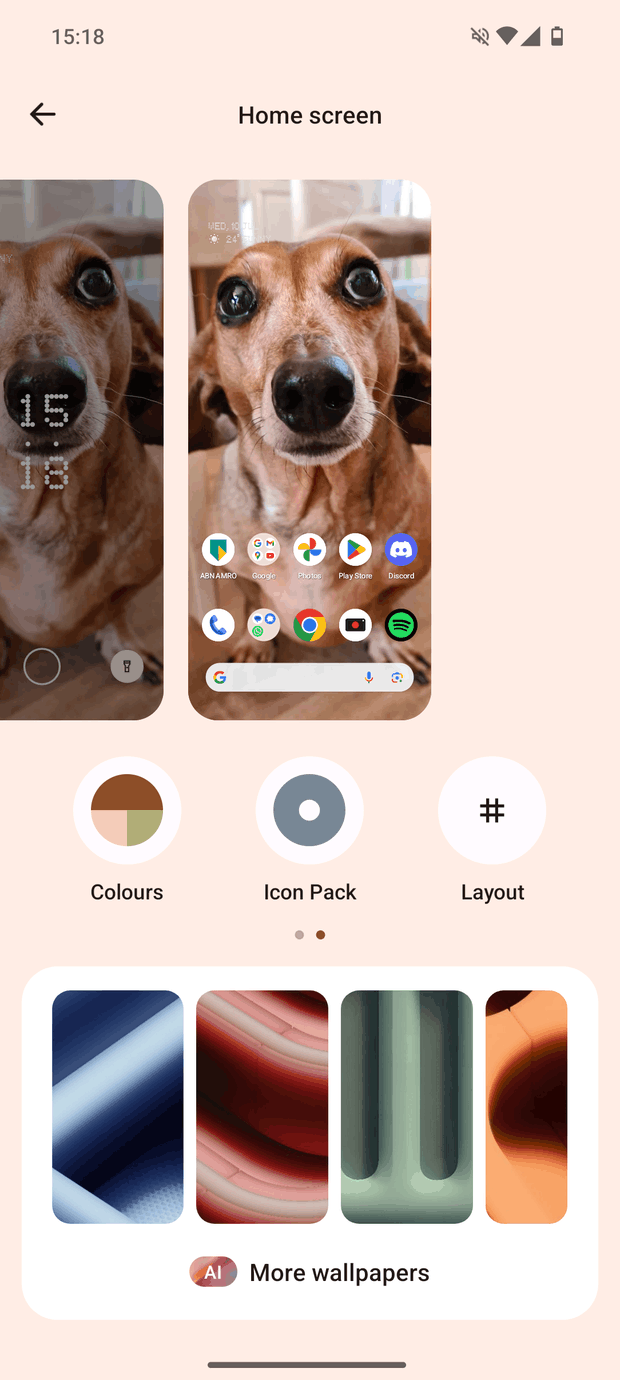Open More wallpapers

point(310,1272)
